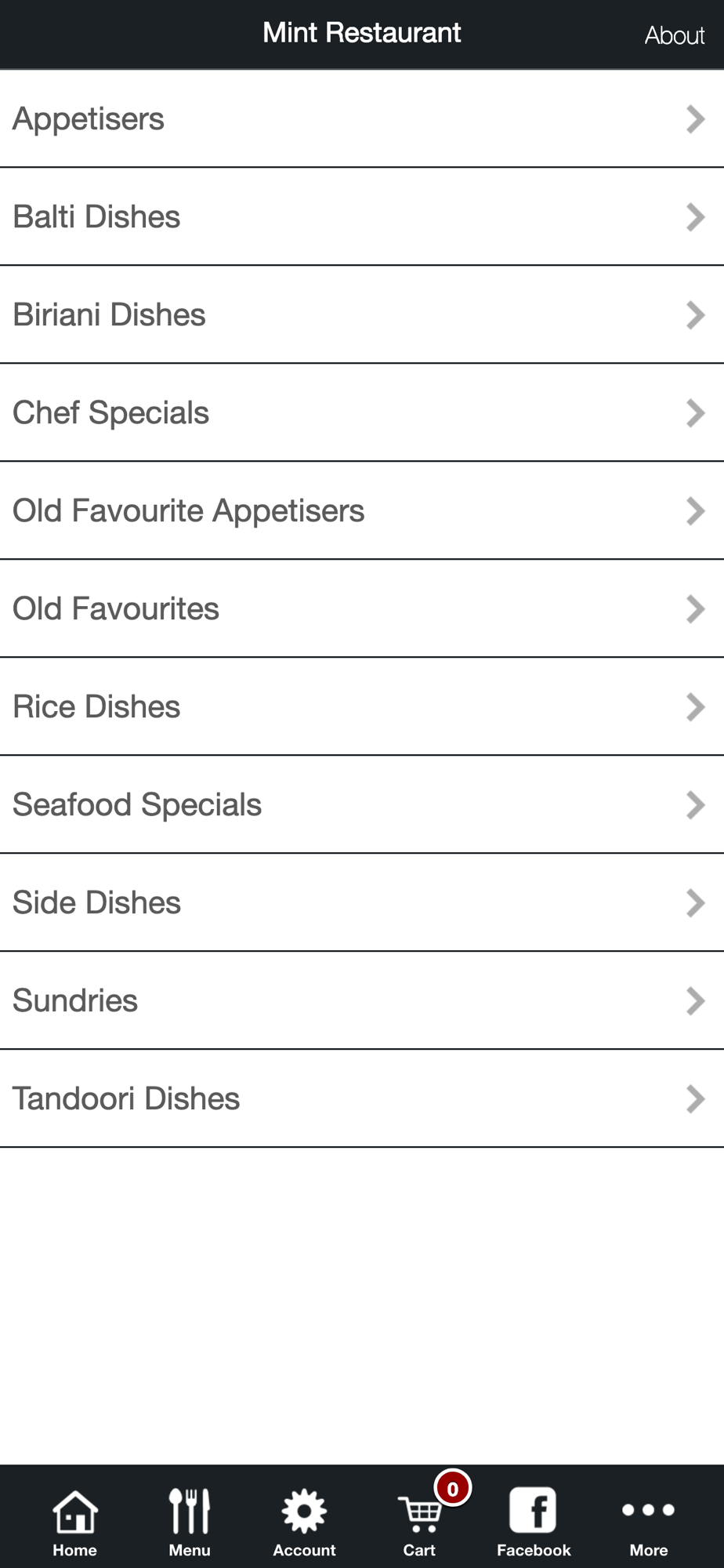
Task: Open the About page
Action: coord(674,35)
